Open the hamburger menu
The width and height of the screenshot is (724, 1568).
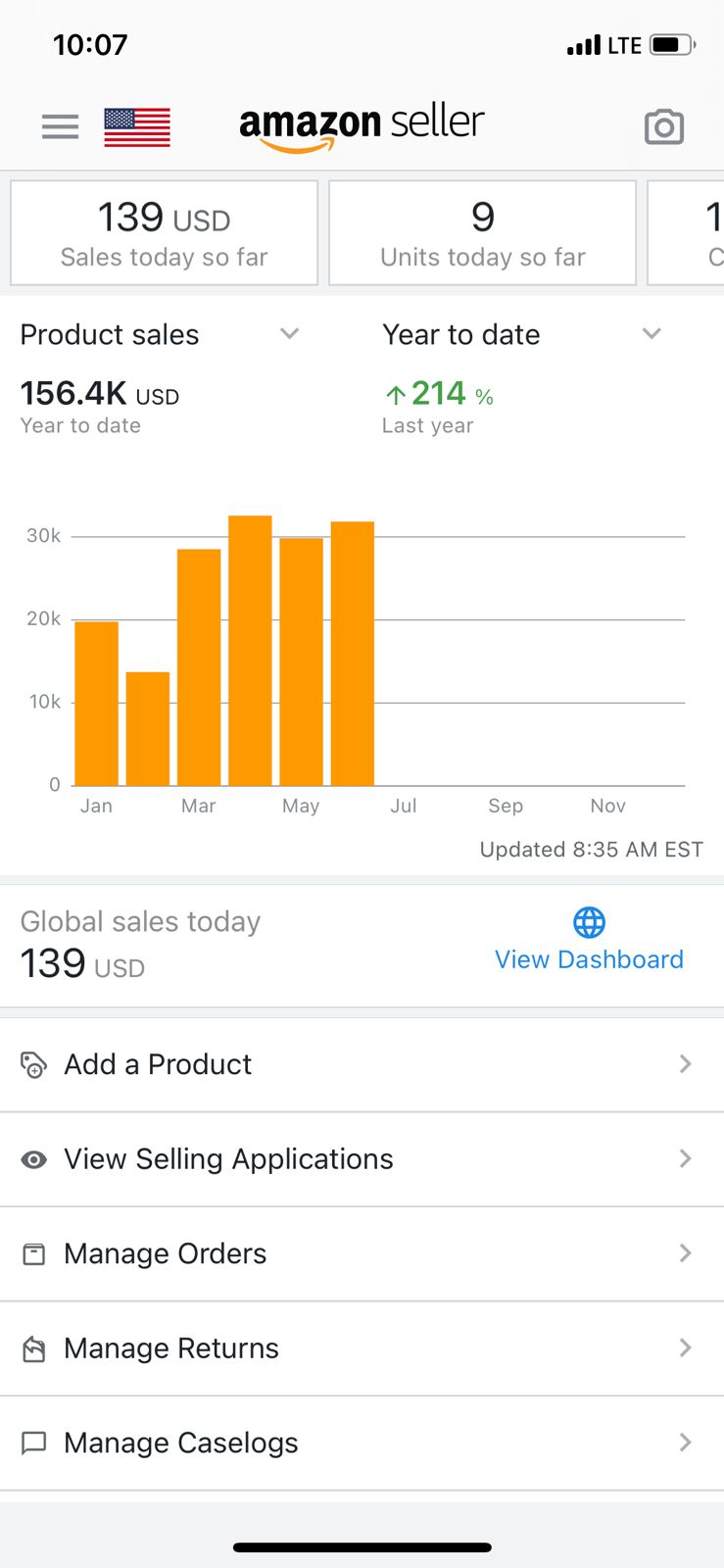coord(60,126)
